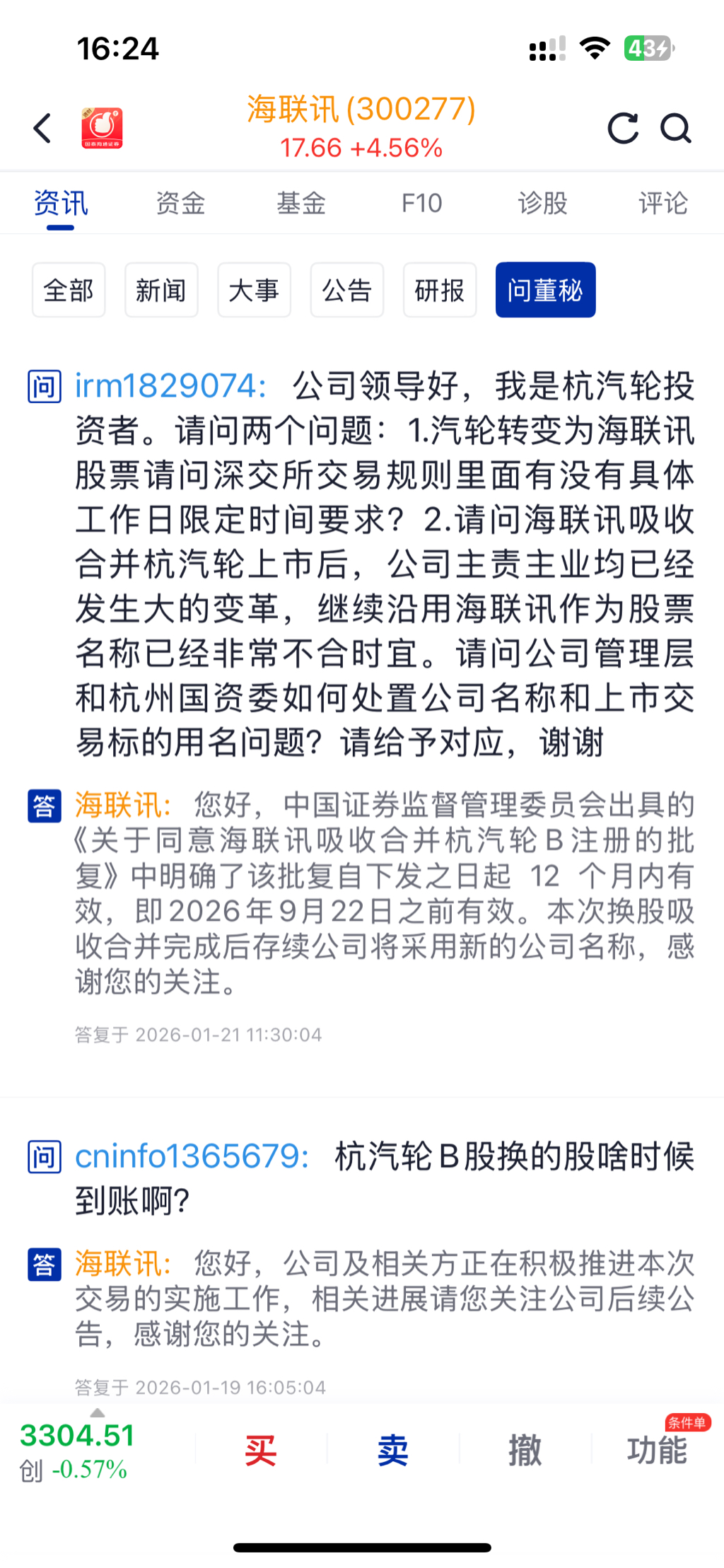Refresh the stock page
The height and width of the screenshot is (1568, 724).
[623, 129]
